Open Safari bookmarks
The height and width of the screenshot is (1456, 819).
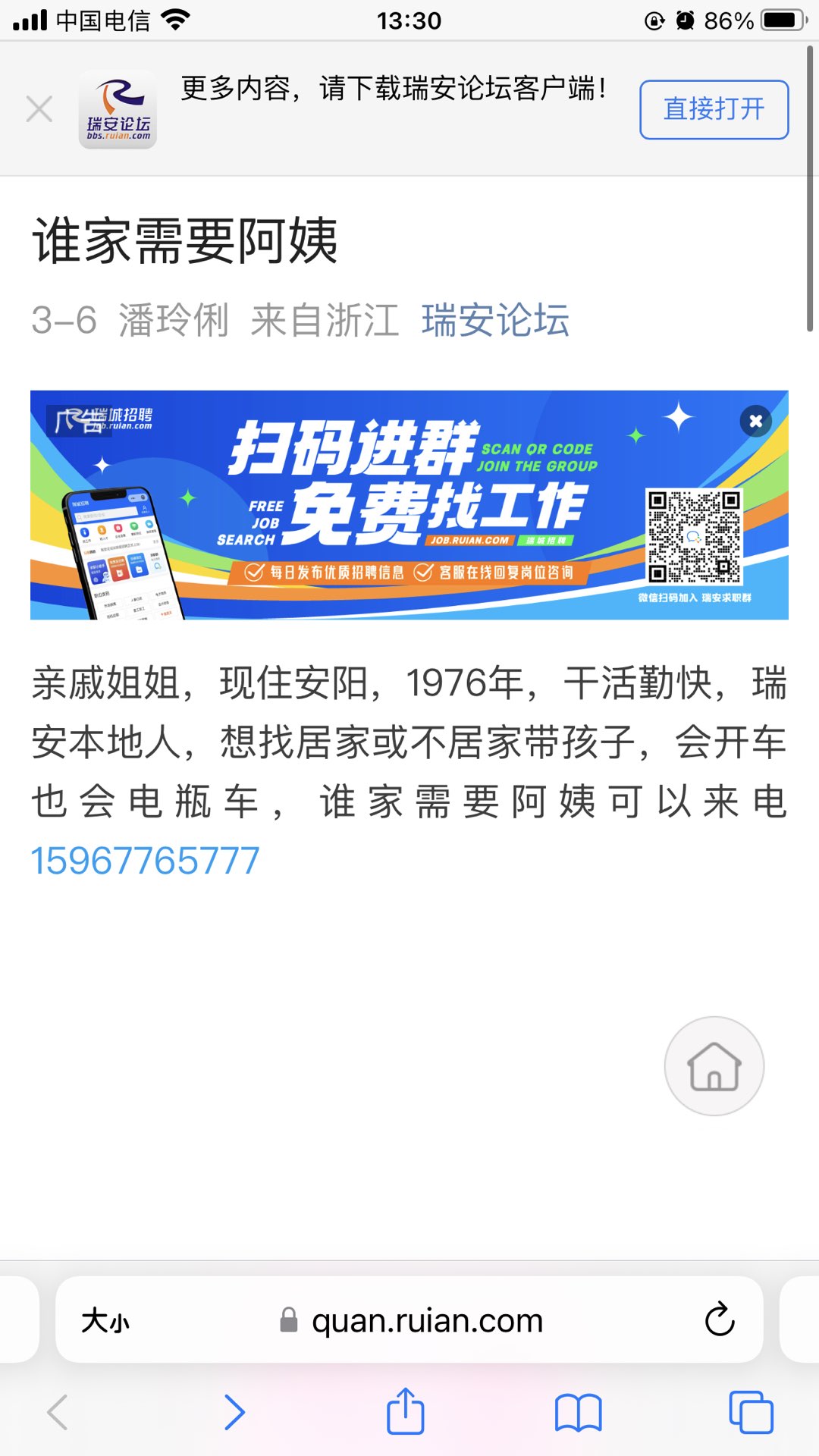(578, 1412)
